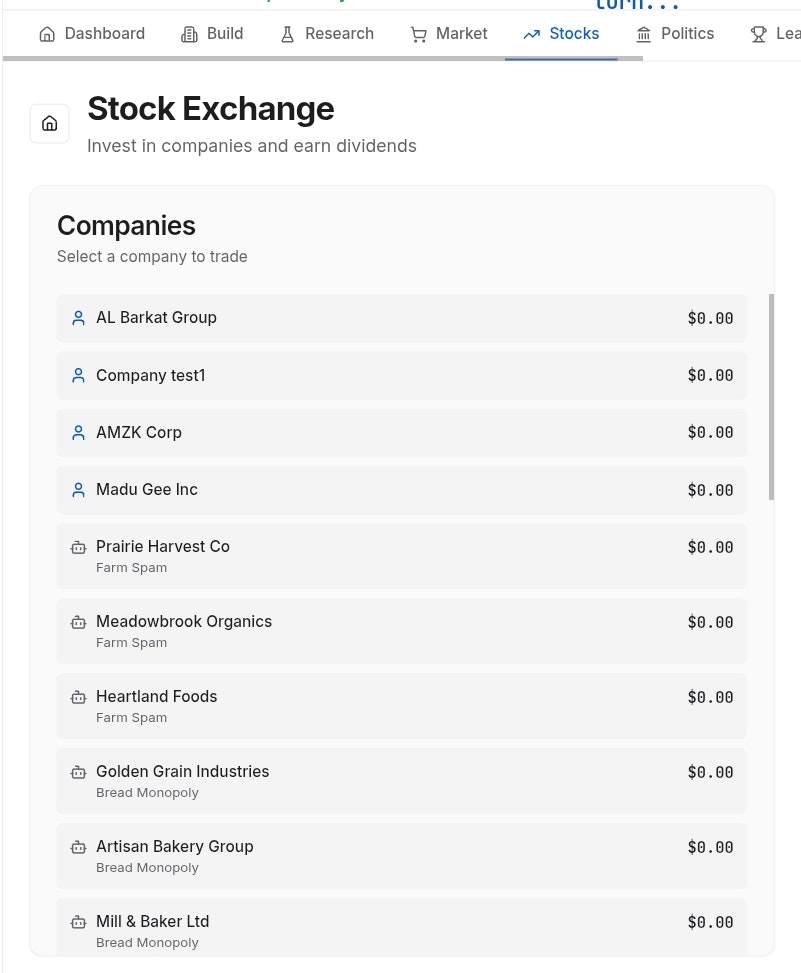Click the Market shopping cart icon

[418, 33]
